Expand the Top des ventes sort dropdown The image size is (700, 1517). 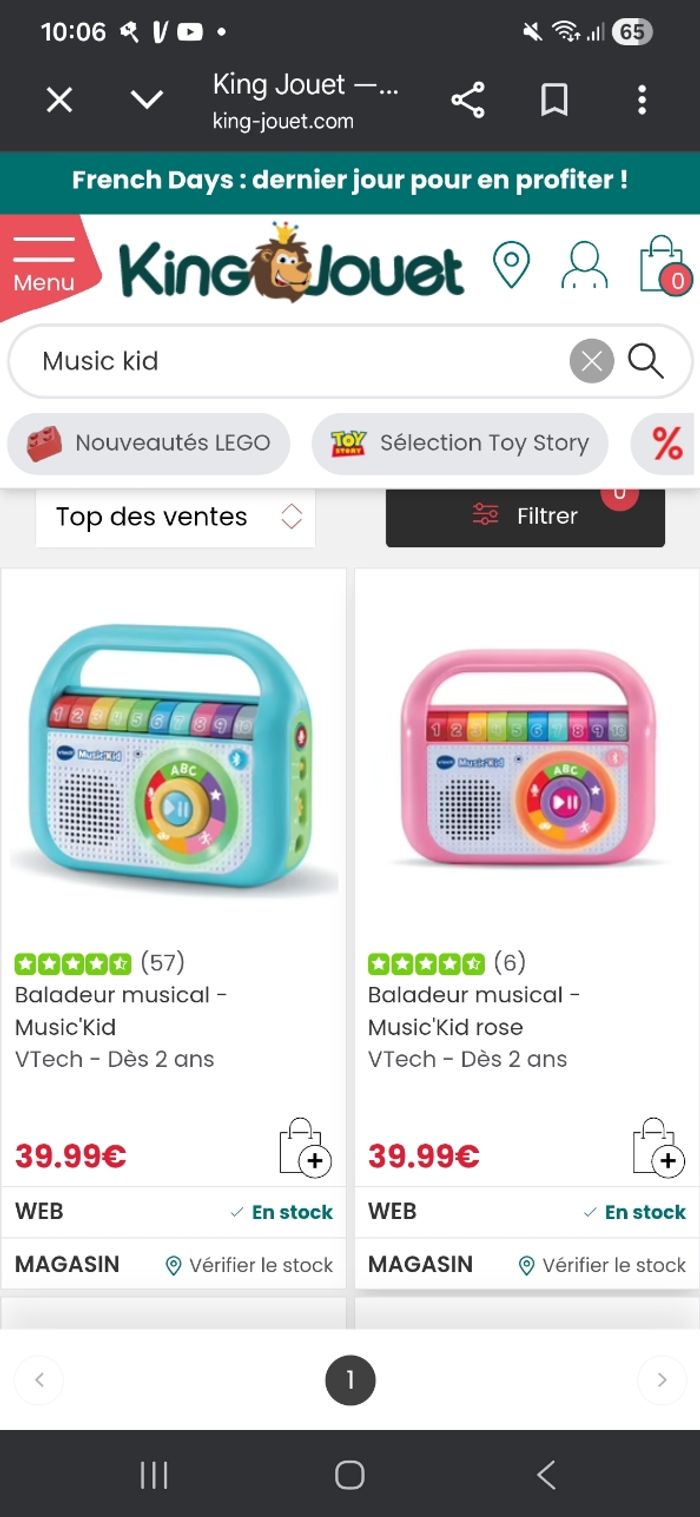coord(175,517)
